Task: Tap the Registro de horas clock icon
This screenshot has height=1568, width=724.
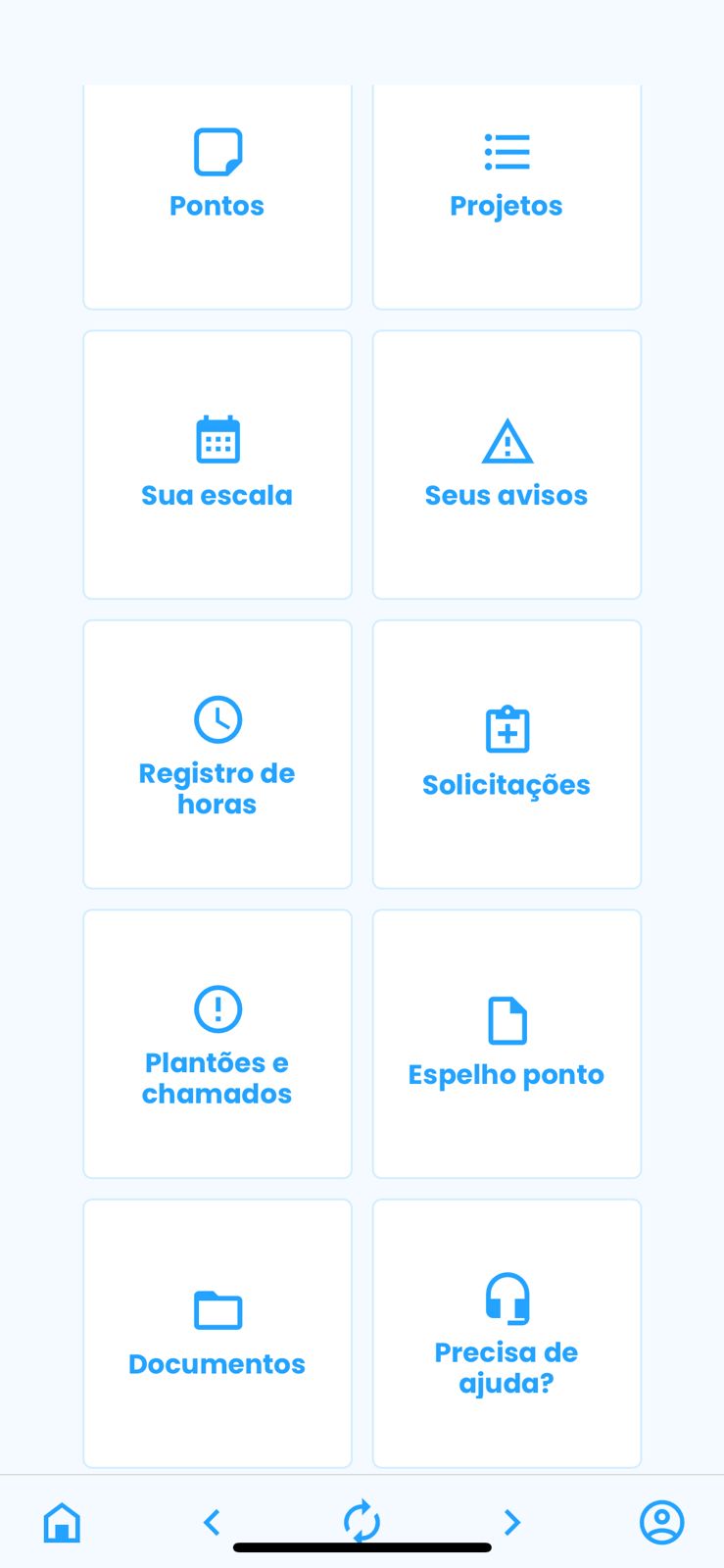Action: click(x=217, y=718)
